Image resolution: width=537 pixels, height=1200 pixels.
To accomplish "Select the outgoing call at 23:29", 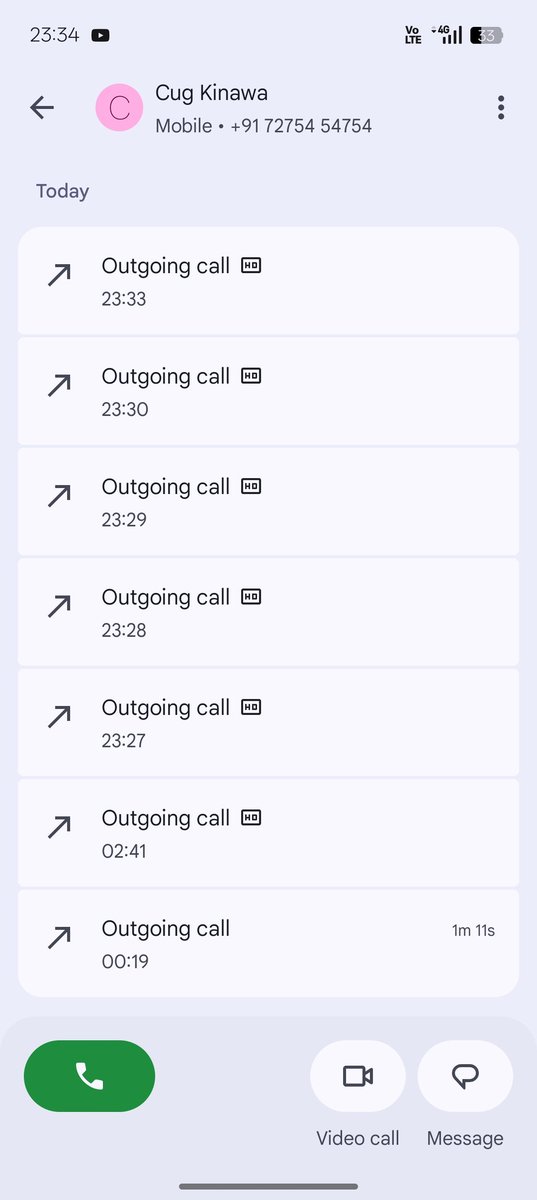I will point(268,502).
